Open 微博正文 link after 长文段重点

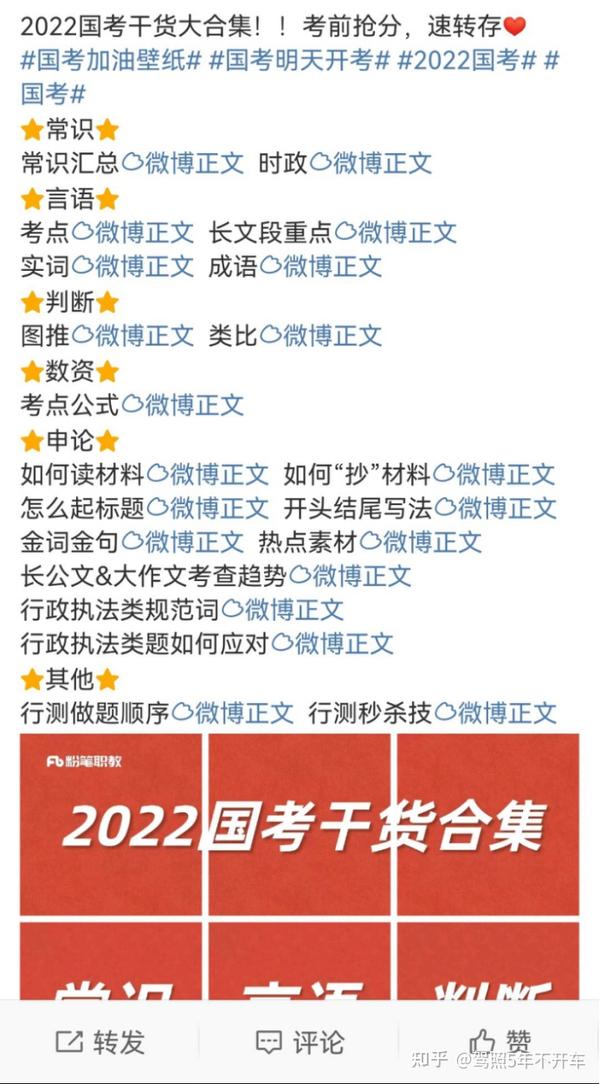tap(396, 232)
